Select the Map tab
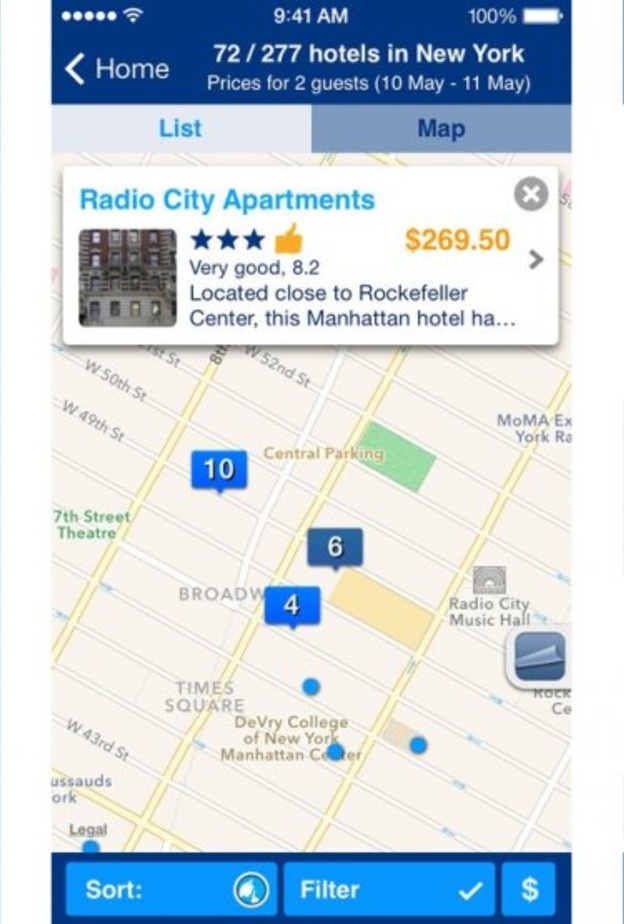 point(441,128)
